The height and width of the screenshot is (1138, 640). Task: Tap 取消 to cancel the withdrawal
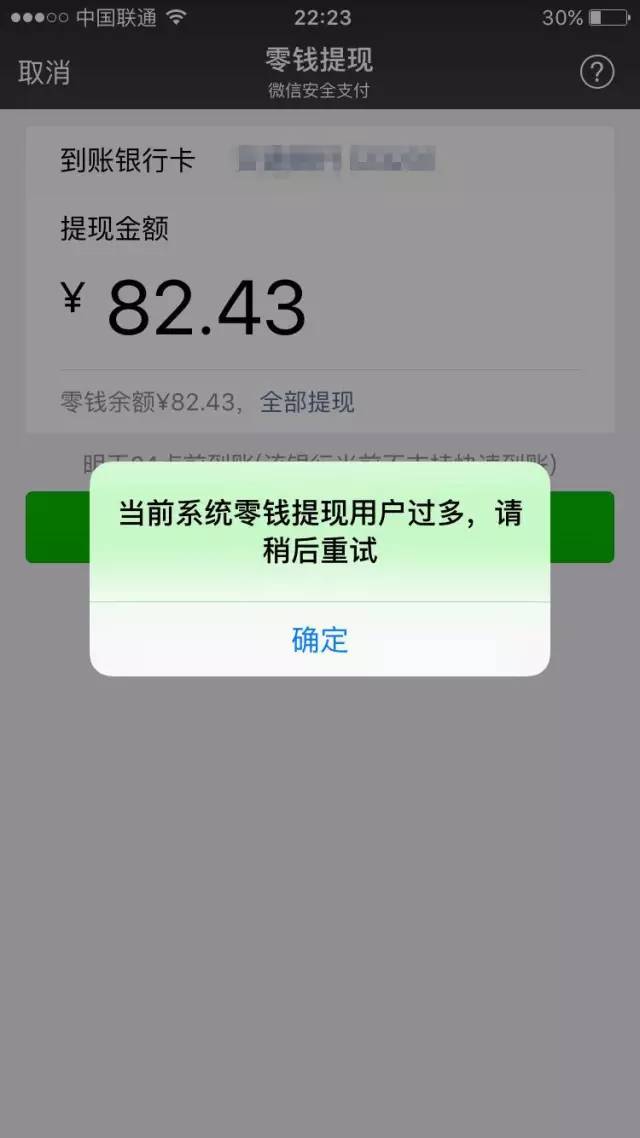44,72
